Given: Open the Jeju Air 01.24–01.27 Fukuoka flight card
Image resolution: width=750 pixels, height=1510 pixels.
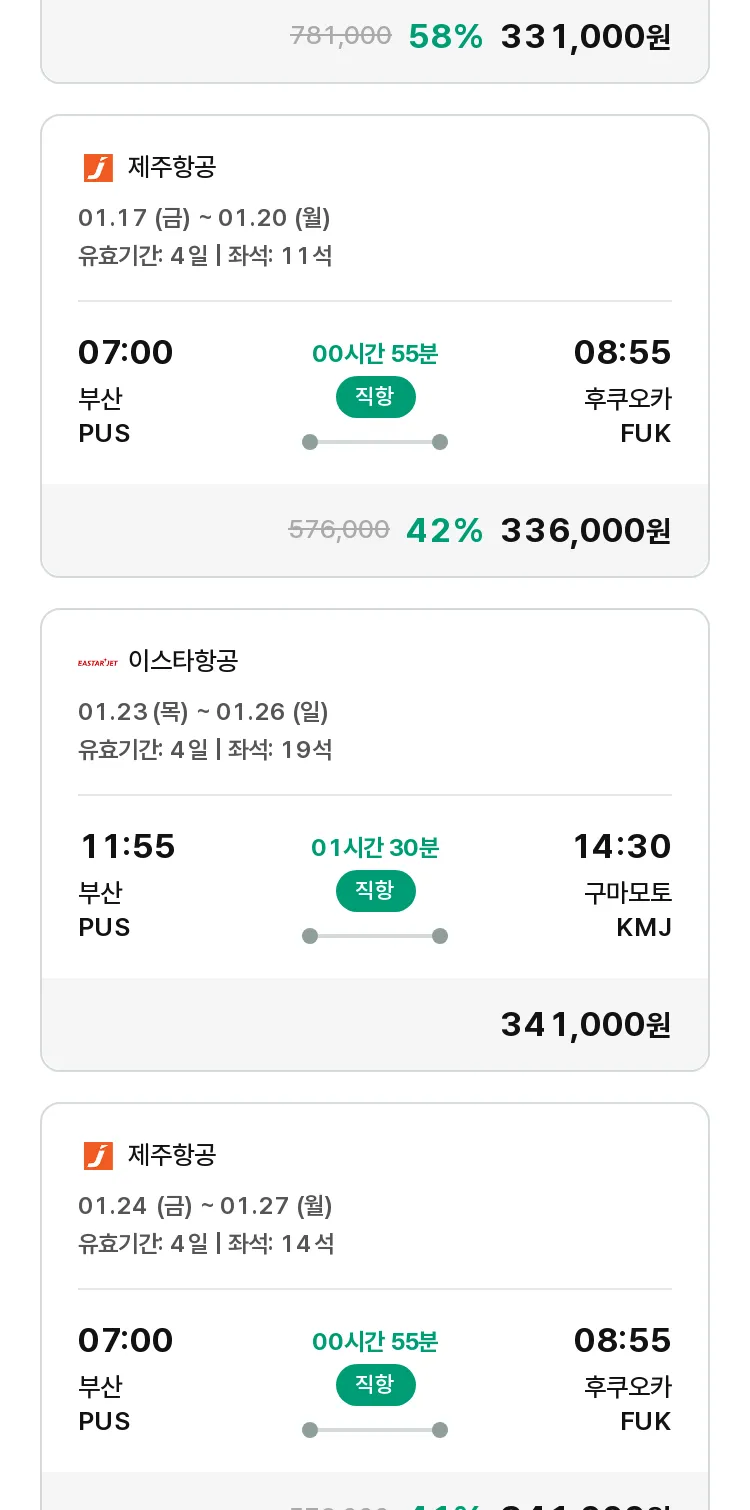Looking at the screenshot, I should 375,1306.
